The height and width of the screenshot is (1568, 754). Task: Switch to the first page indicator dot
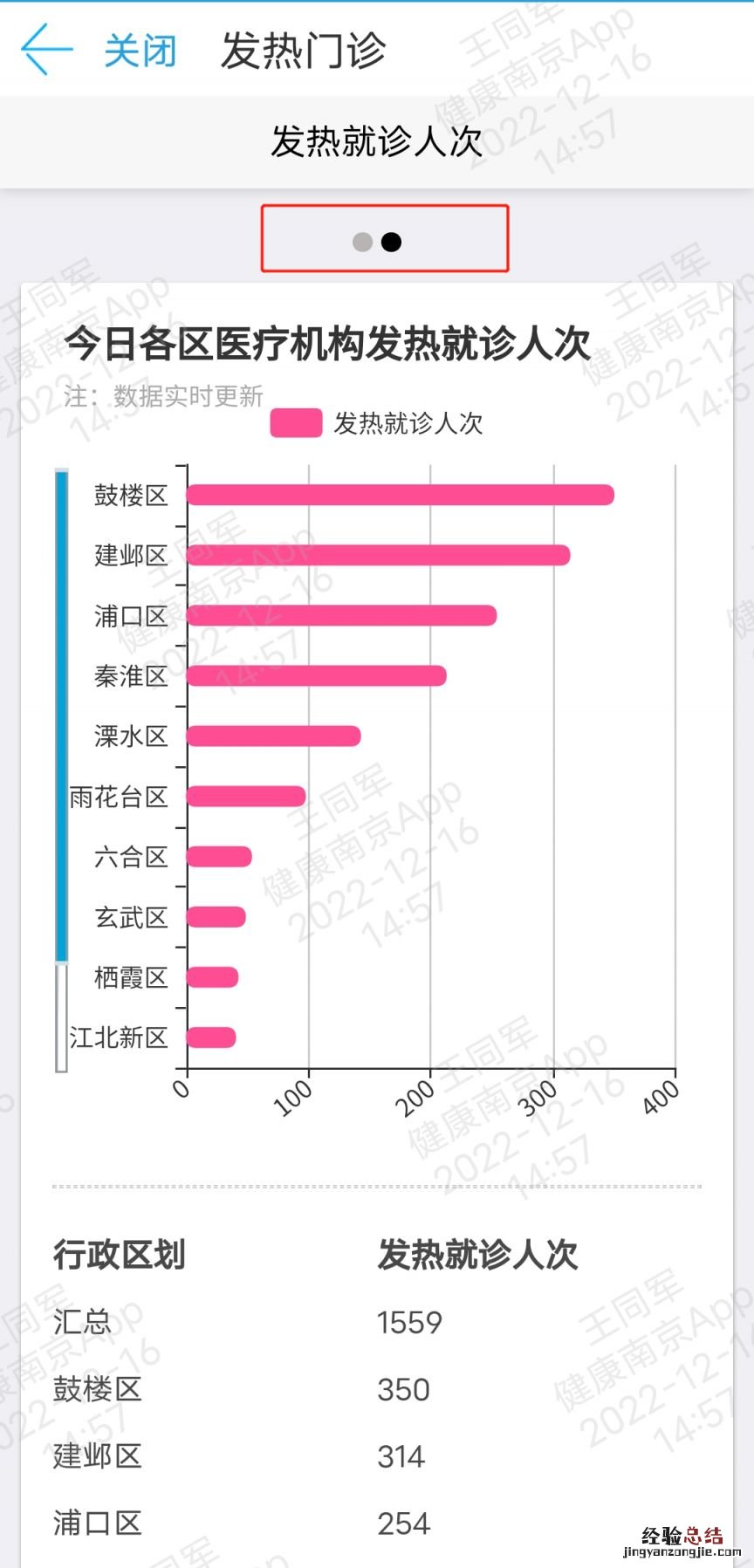coord(362,242)
